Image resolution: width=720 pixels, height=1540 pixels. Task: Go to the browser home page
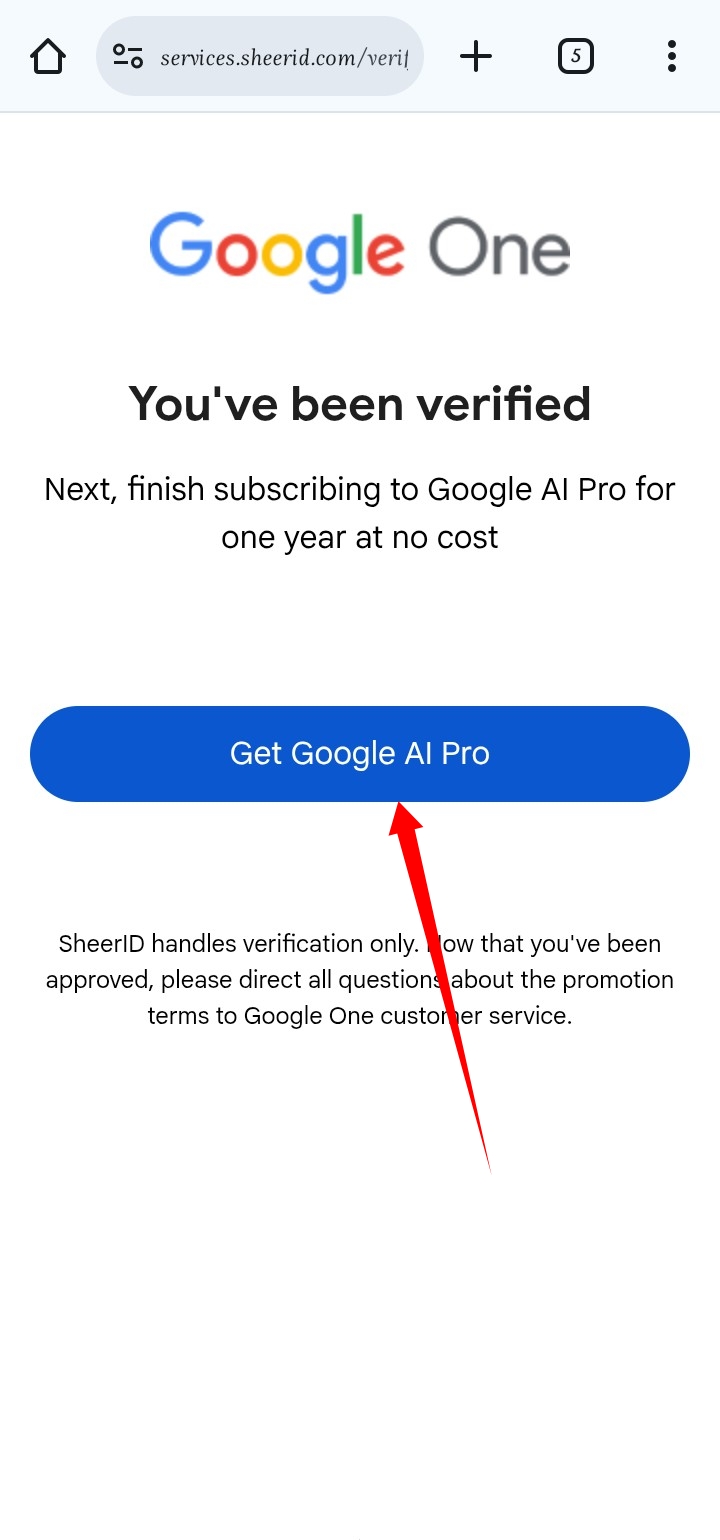(48, 56)
